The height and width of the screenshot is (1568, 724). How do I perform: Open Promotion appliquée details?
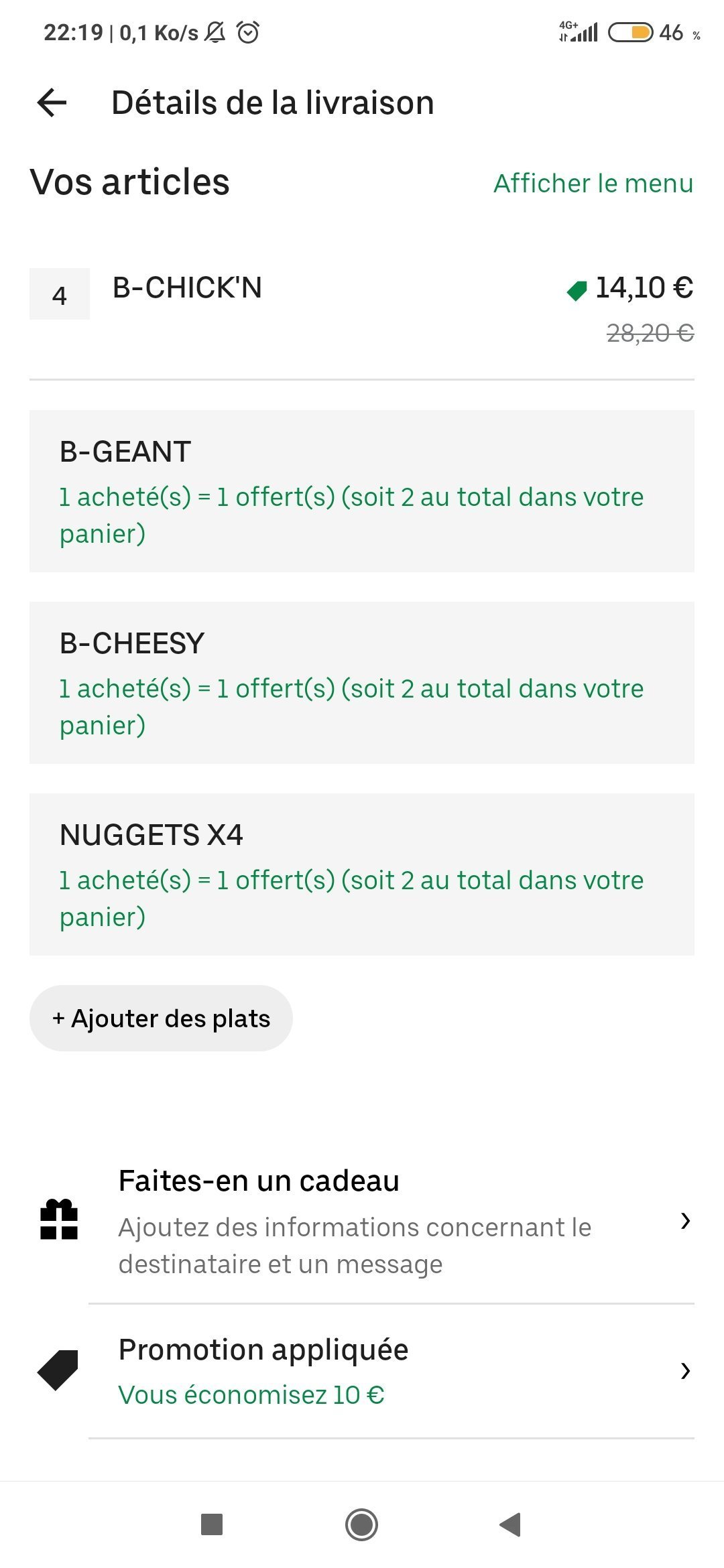pyautogui.click(x=362, y=1371)
